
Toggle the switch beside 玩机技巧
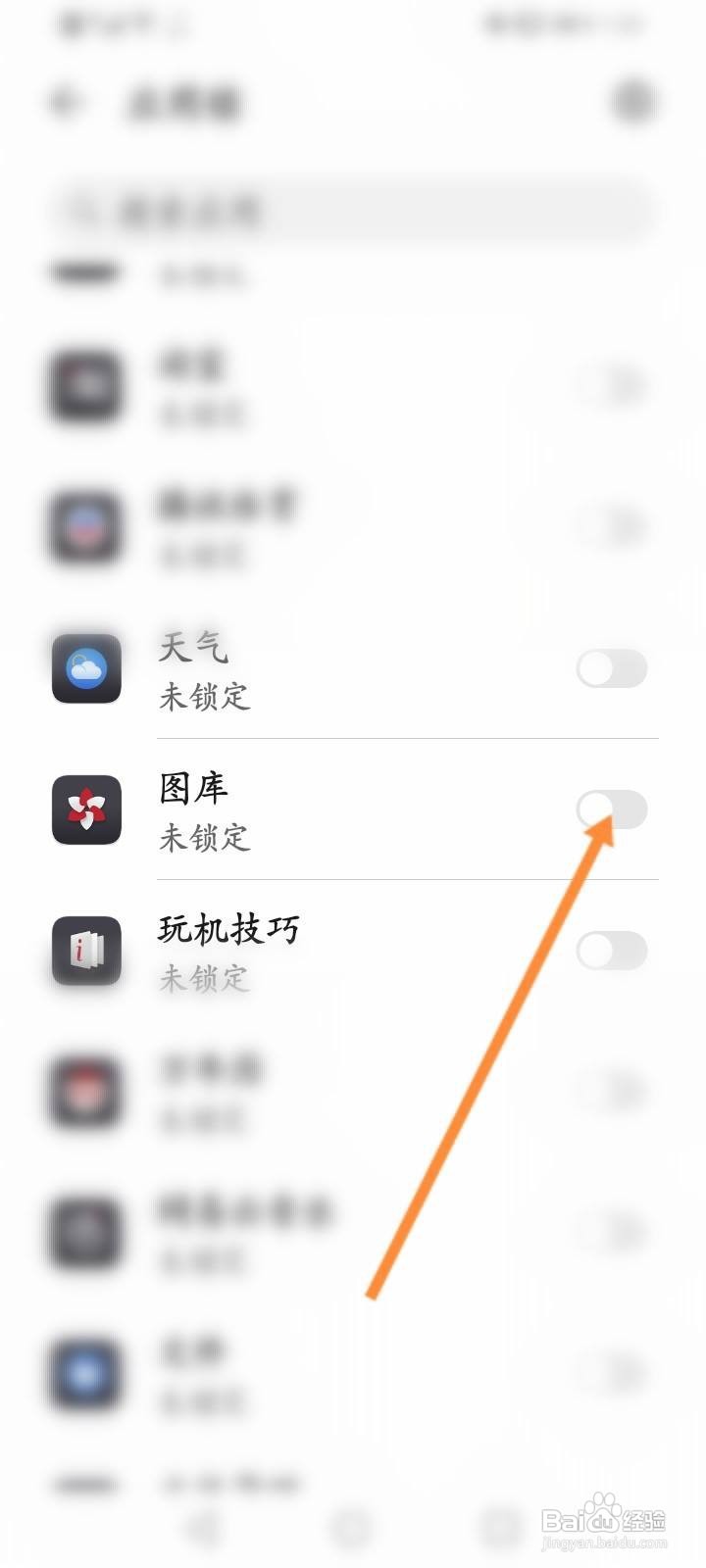click(x=611, y=950)
